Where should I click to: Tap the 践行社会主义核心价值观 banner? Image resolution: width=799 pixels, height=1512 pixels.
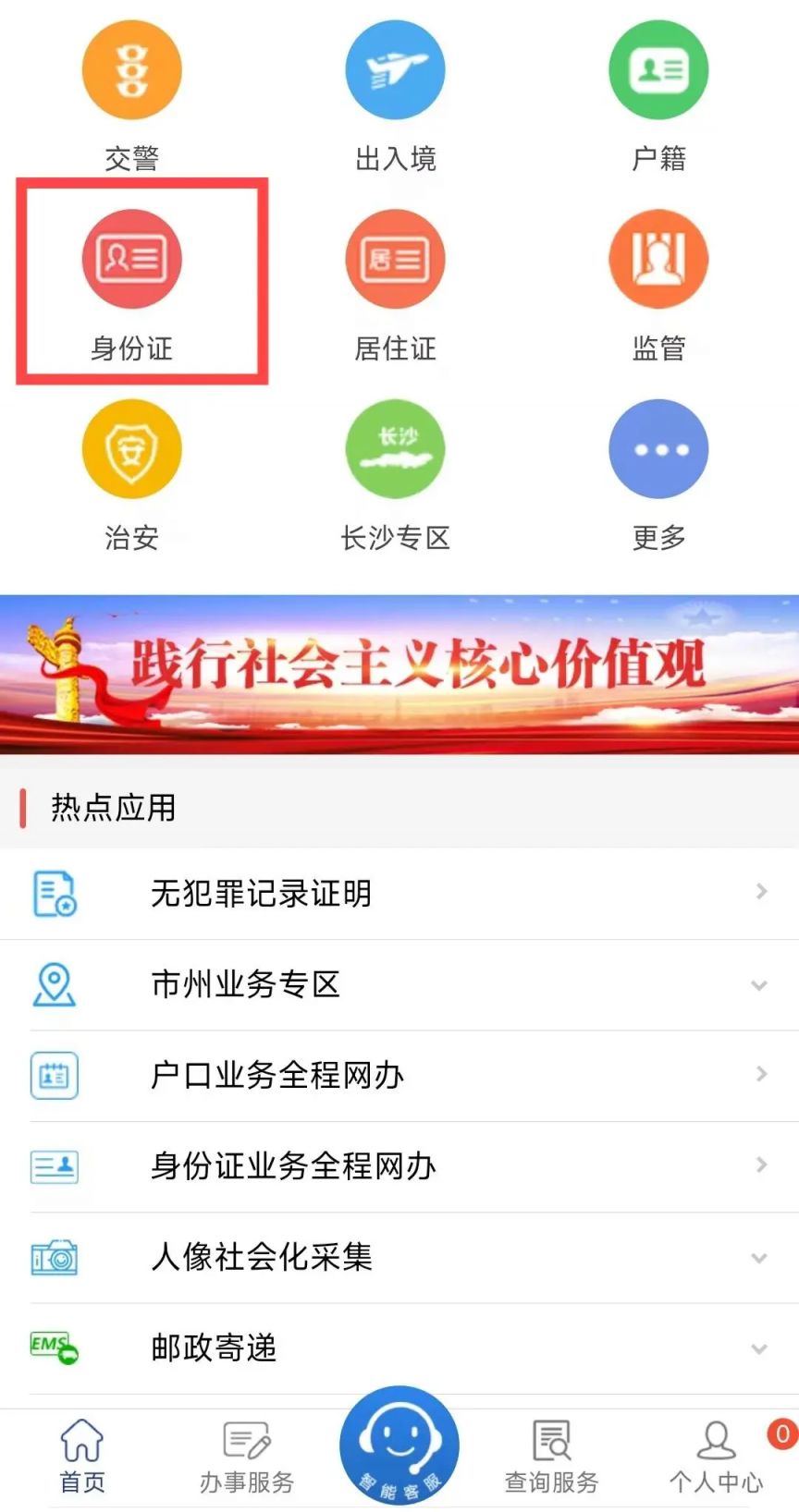[x=399, y=674]
